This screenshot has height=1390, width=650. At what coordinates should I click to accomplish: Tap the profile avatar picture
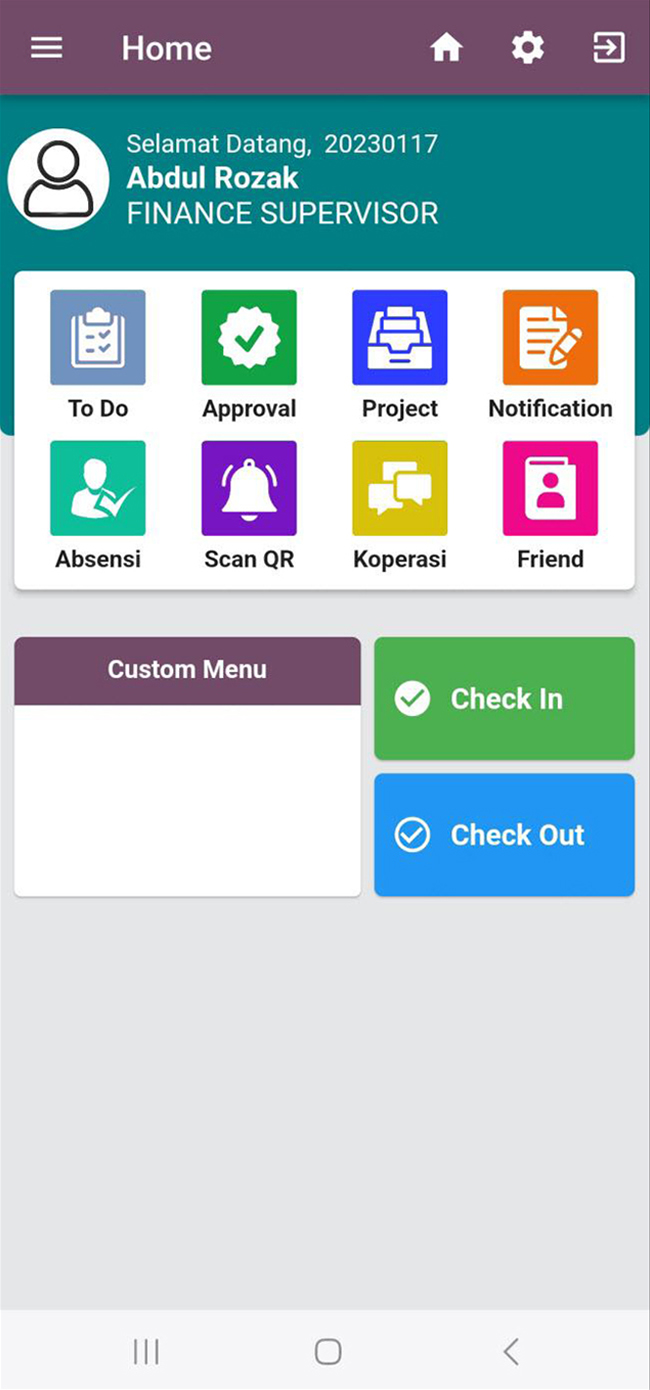point(59,180)
